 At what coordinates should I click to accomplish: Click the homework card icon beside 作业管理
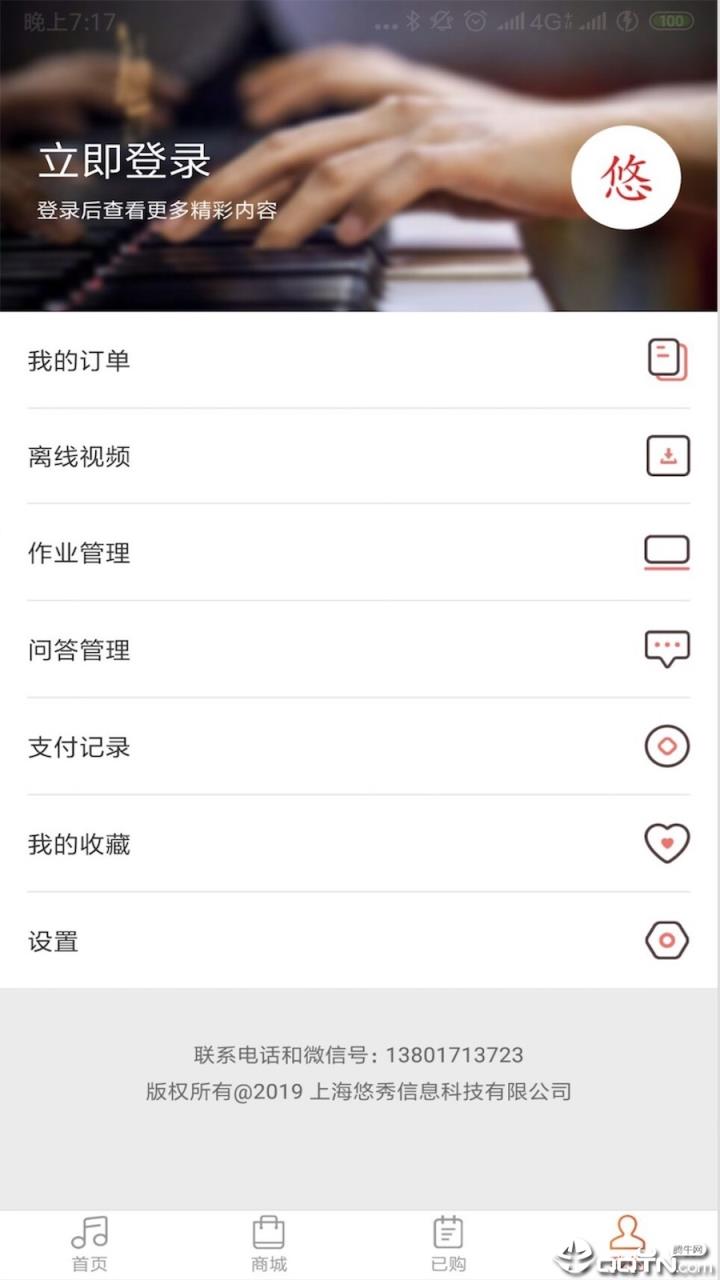pyautogui.click(x=667, y=551)
